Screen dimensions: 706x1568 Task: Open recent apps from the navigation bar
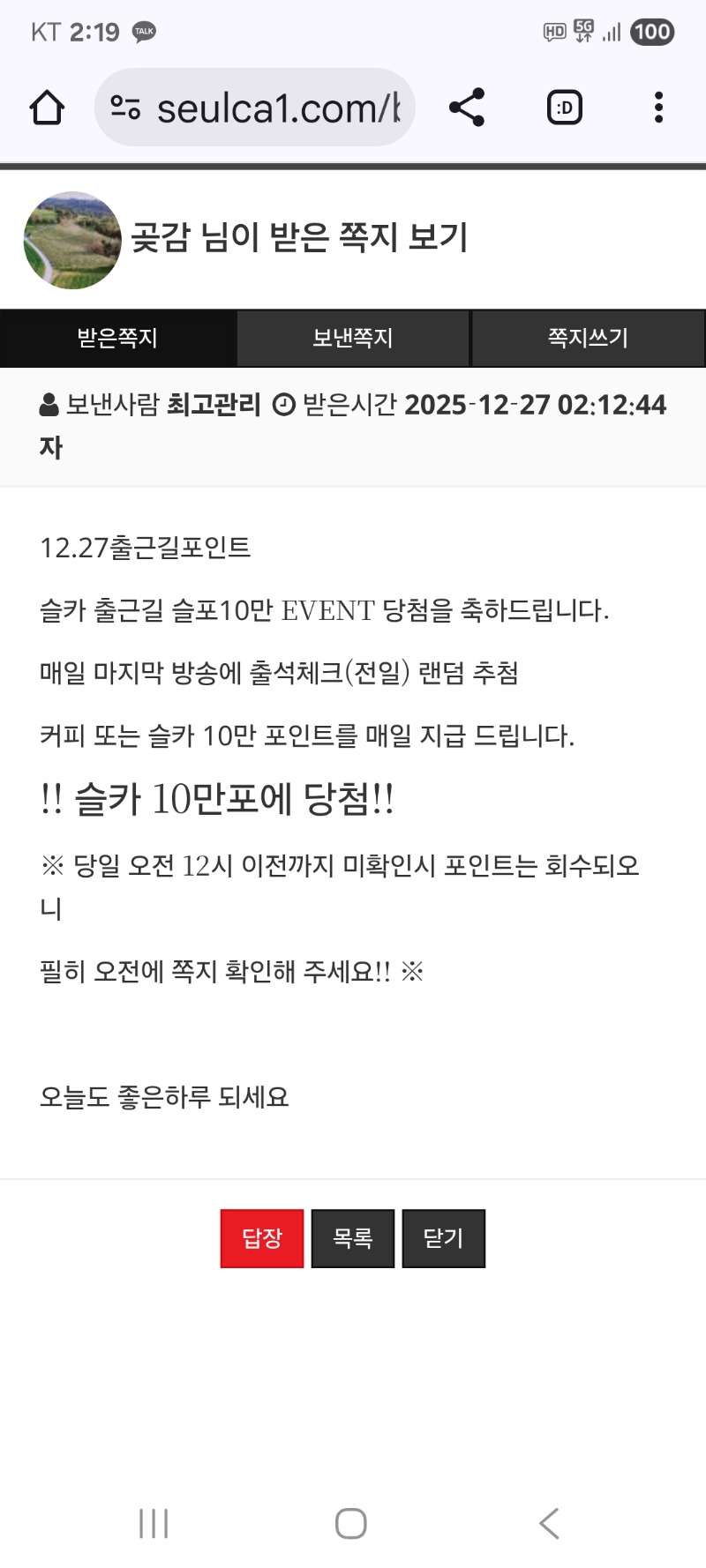[x=154, y=1523]
